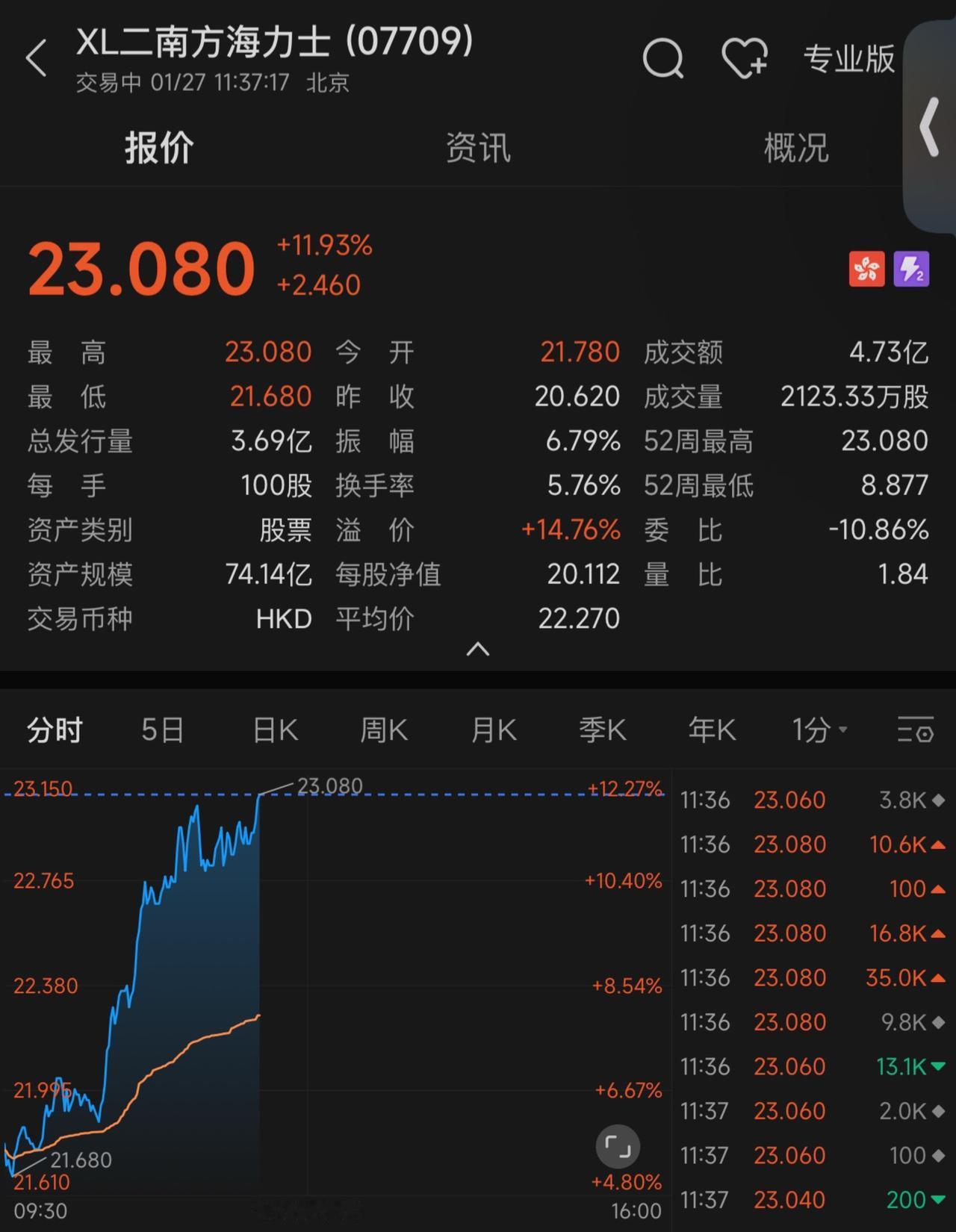Switch to the 资讯 tab
This screenshot has height=1232, width=956.
click(x=478, y=149)
